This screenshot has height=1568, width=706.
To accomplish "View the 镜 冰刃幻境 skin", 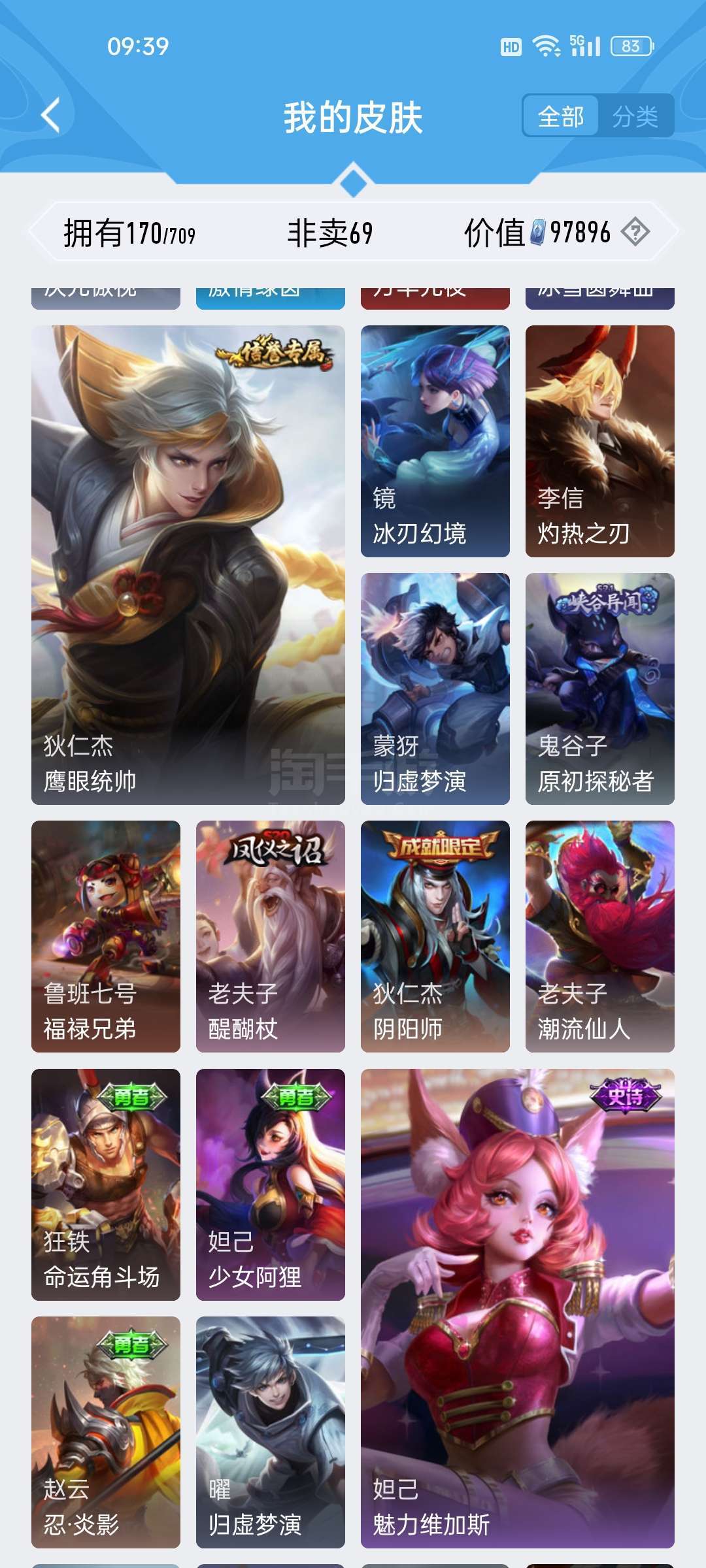I will [x=435, y=441].
